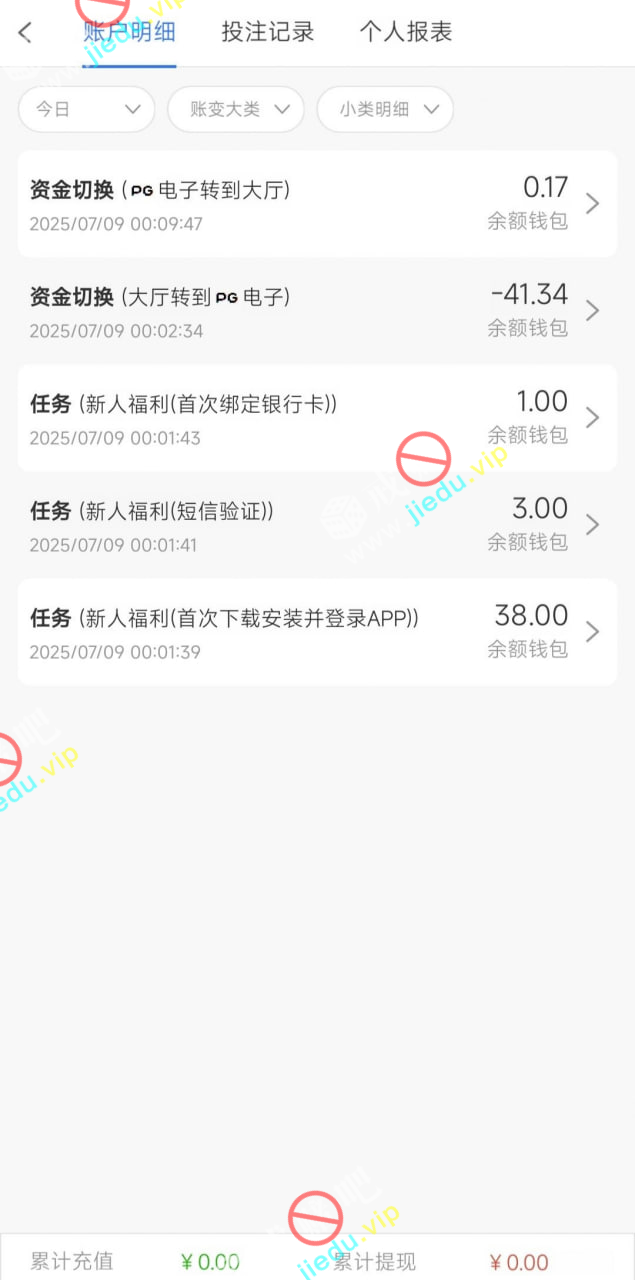Expand the 今日 date dropdown
The image size is (635, 1280).
(x=87, y=110)
